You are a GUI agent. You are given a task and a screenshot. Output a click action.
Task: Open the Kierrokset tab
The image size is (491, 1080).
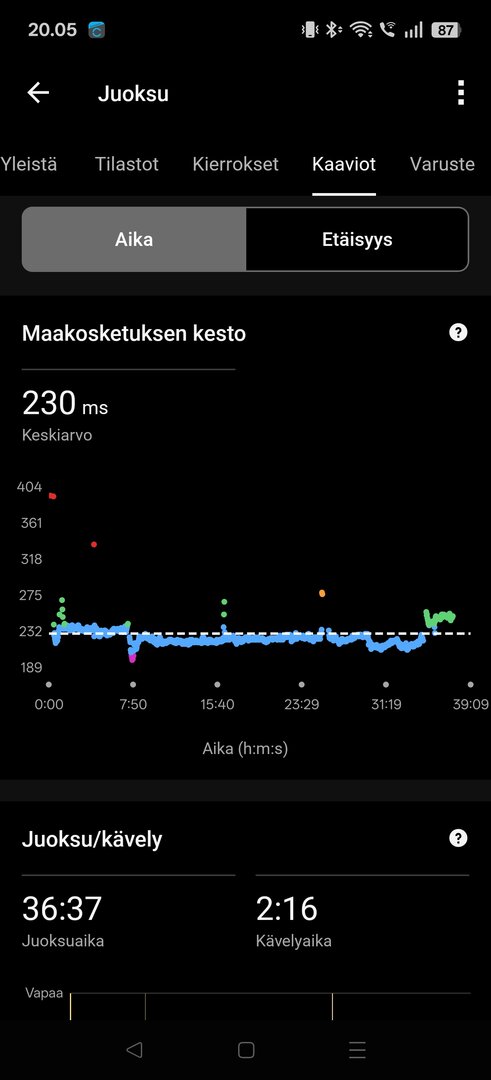236,164
